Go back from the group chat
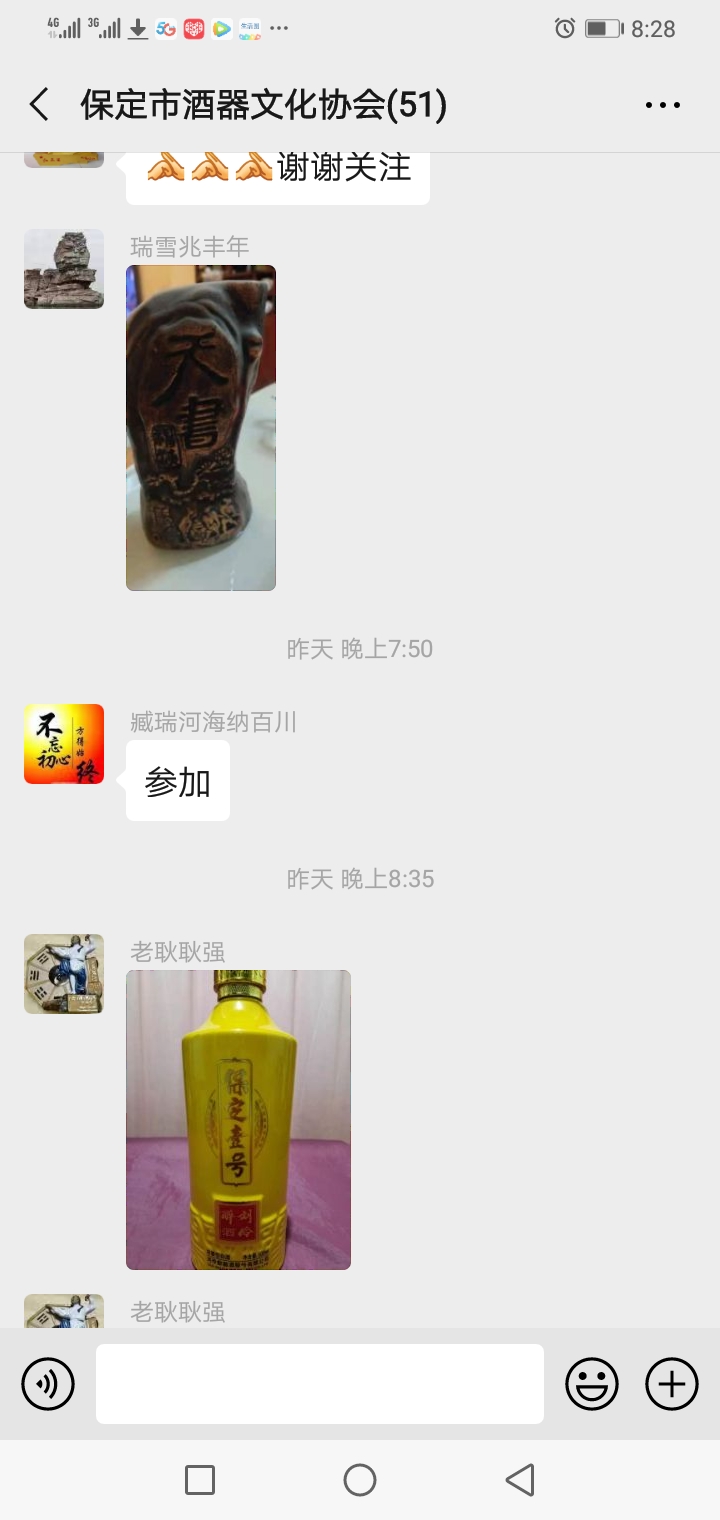 [x=39, y=105]
